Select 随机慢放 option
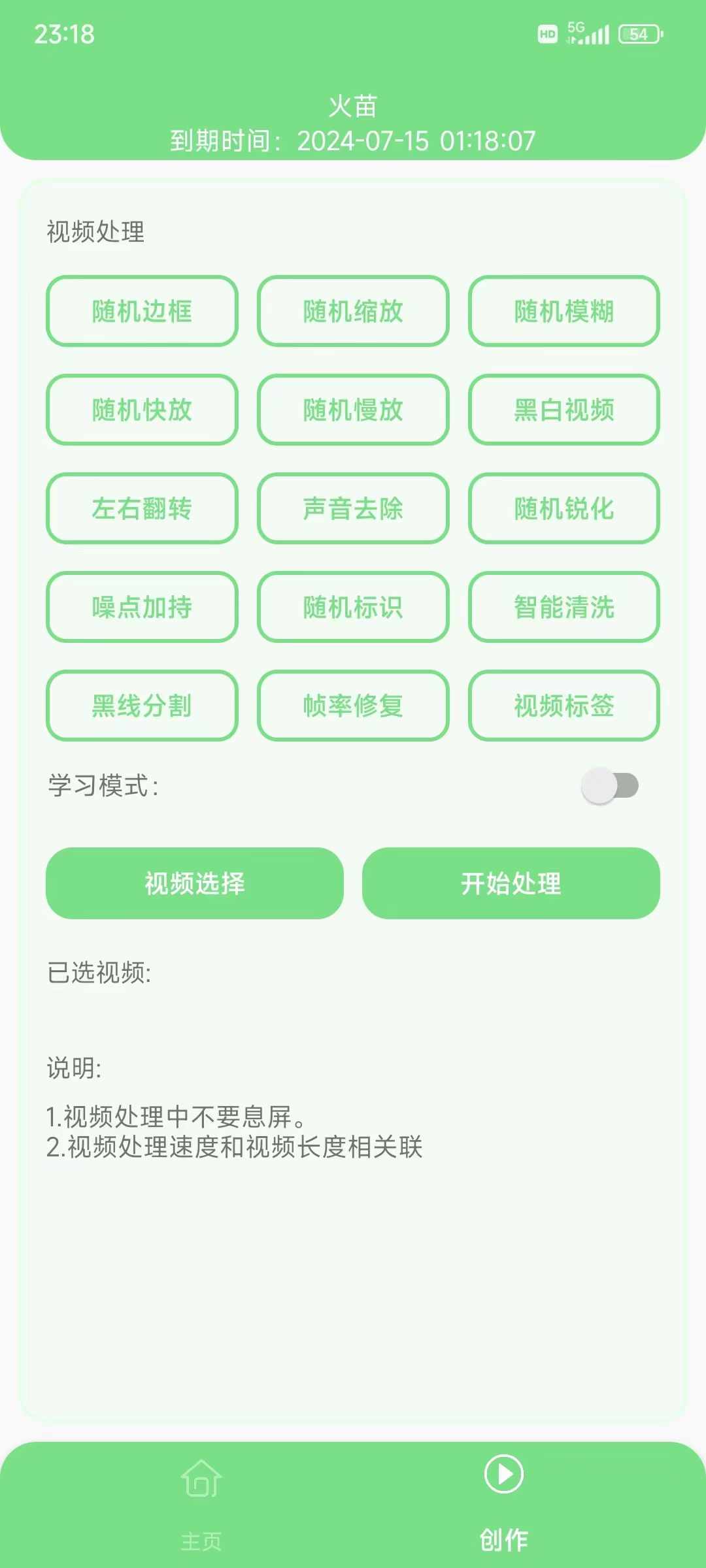 coord(353,410)
